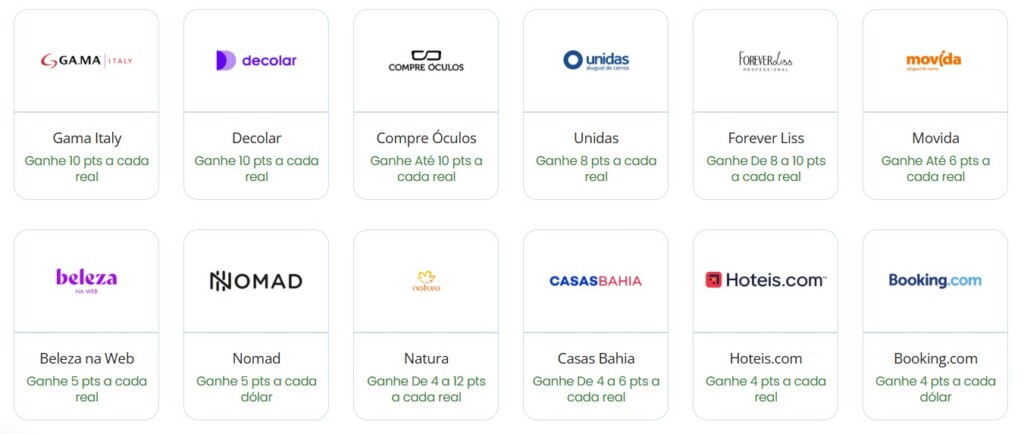Open the Gama Italy partner card
The image size is (1024, 434).
click(86, 105)
